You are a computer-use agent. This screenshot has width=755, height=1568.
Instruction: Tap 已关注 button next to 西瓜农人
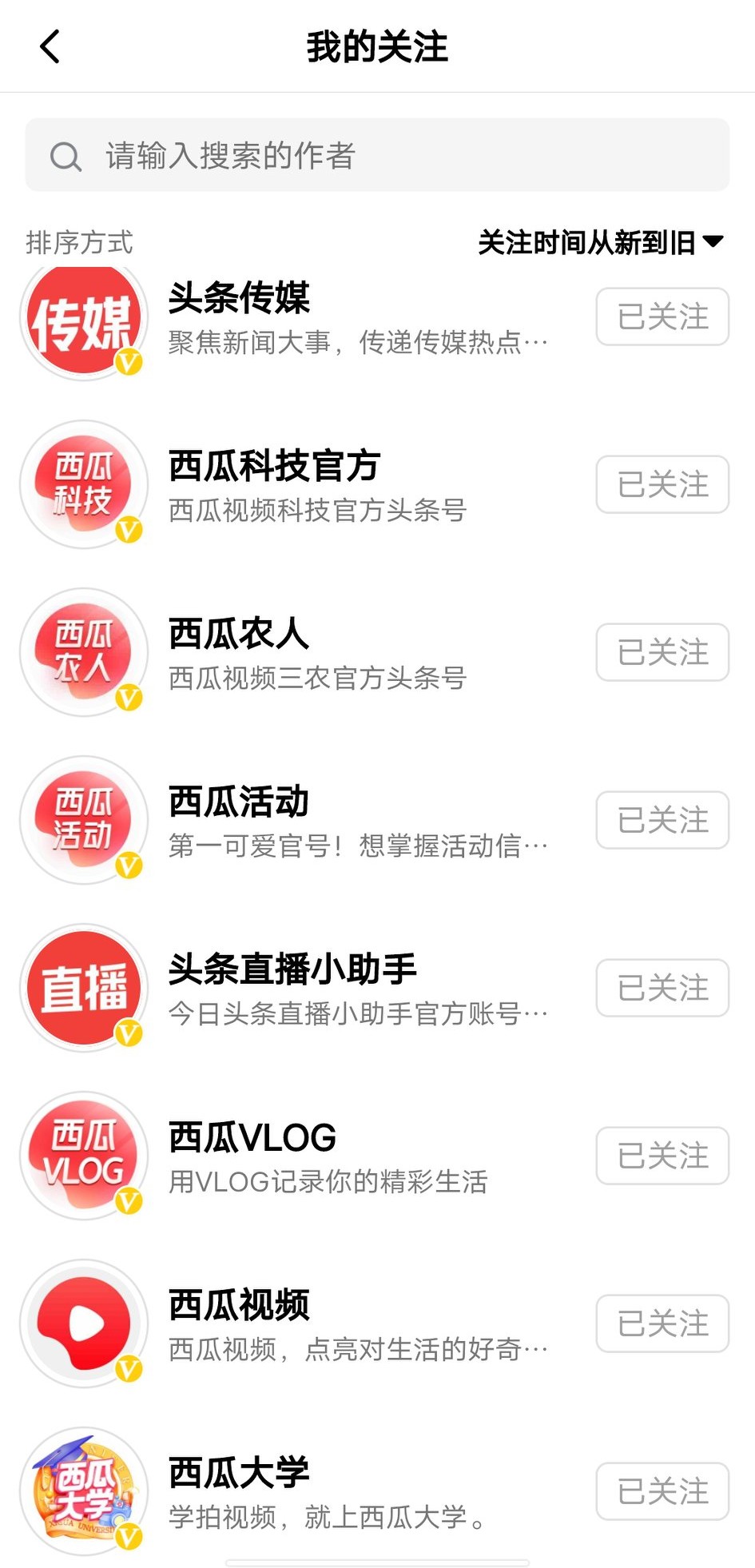click(662, 652)
